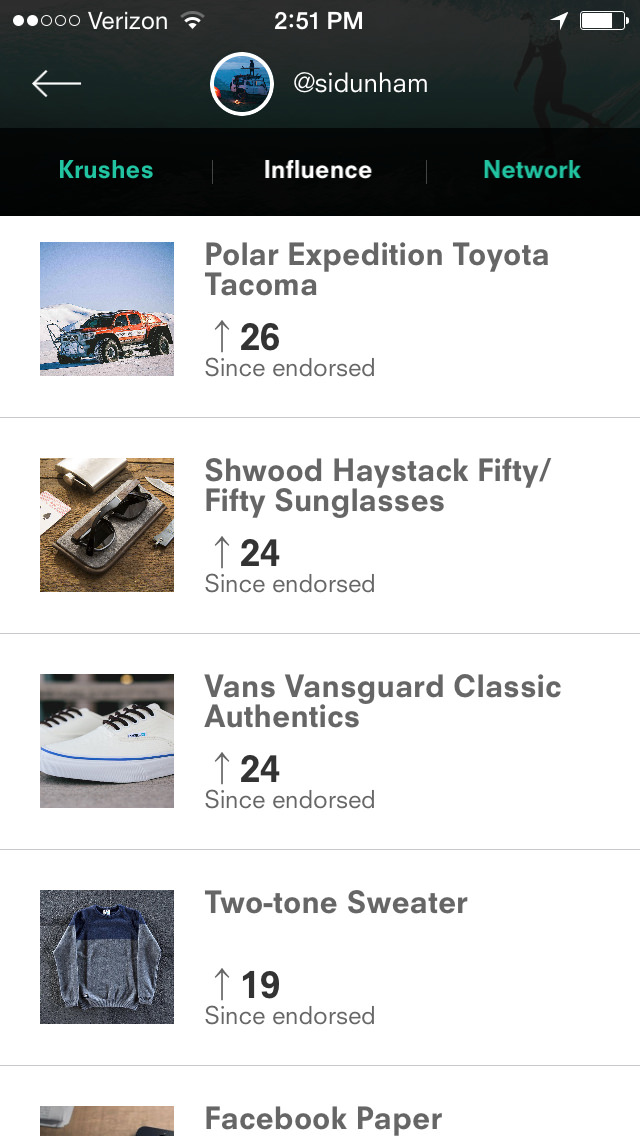Switch to the Krushes tab
This screenshot has width=640, height=1136.
(x=106, y=170)
